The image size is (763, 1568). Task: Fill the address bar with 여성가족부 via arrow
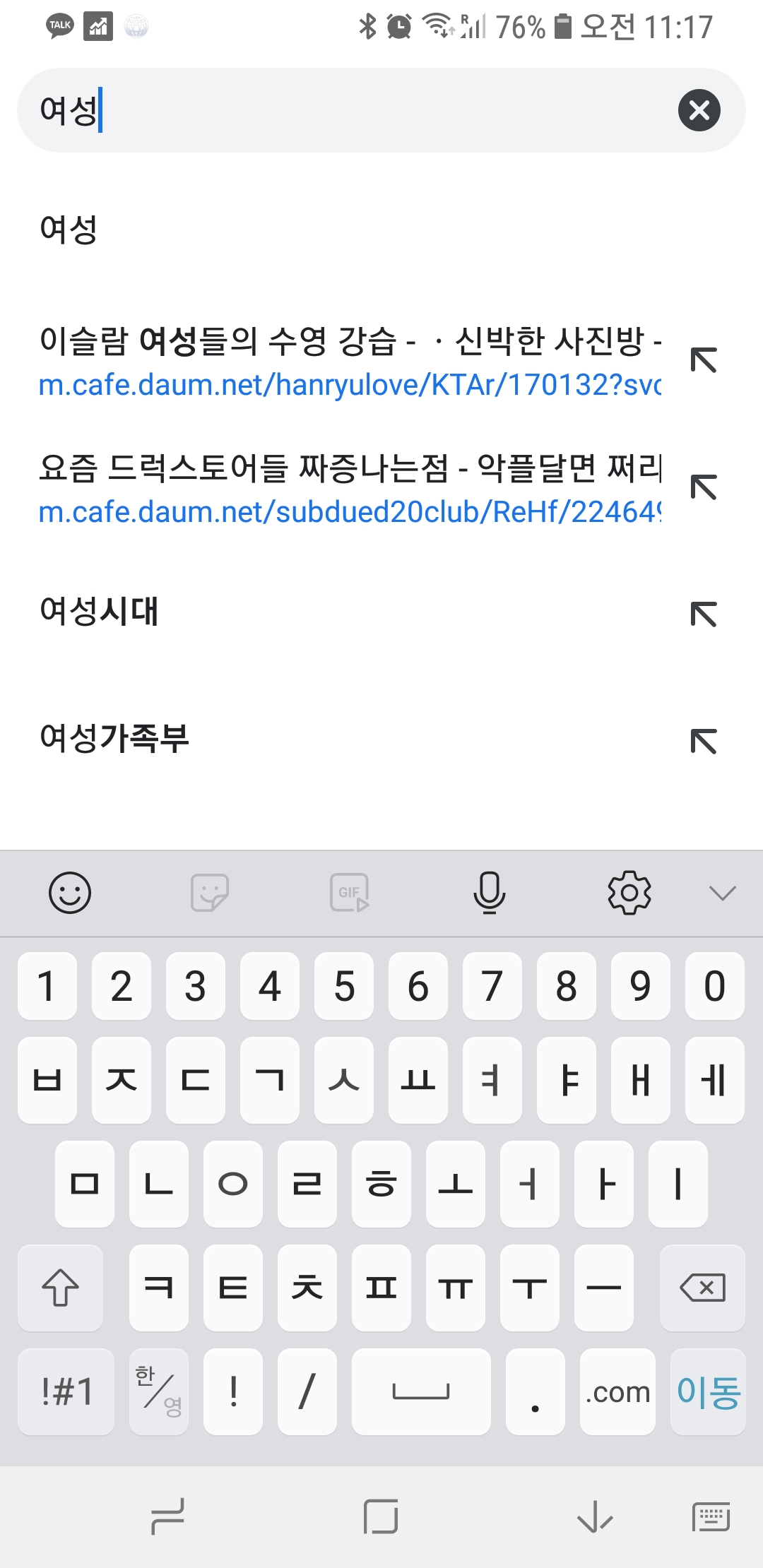(703, 741)
